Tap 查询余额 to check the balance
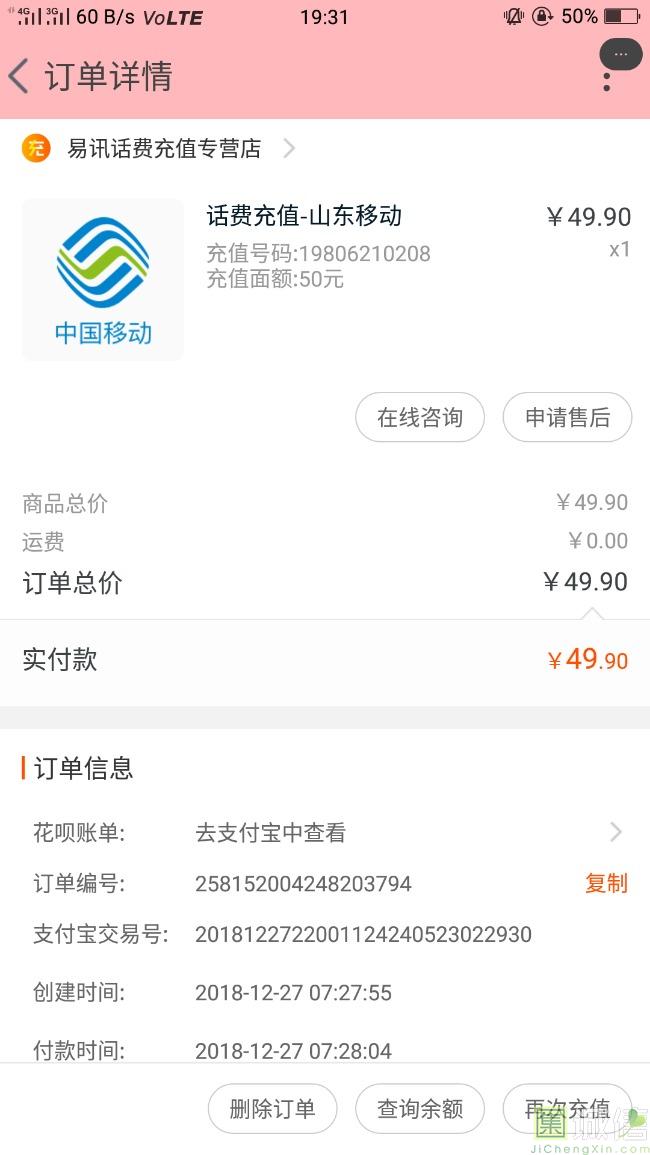 click(x=420, y=1109)
